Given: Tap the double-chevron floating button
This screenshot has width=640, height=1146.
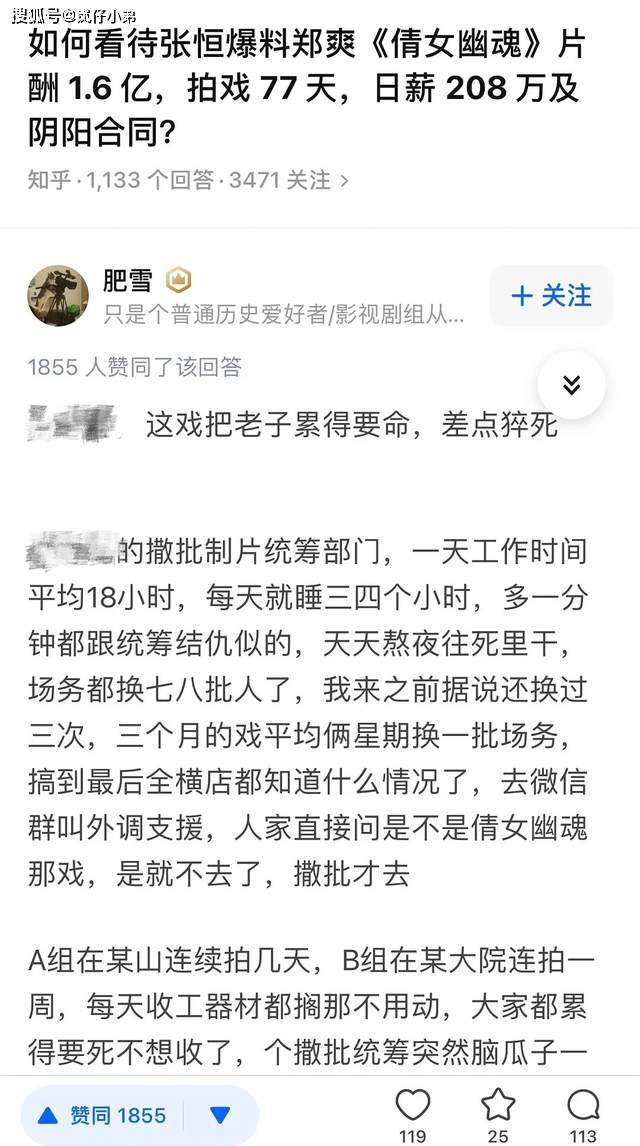Looking at the screenshot, I should pyautogui.click(x=571, y=385).
